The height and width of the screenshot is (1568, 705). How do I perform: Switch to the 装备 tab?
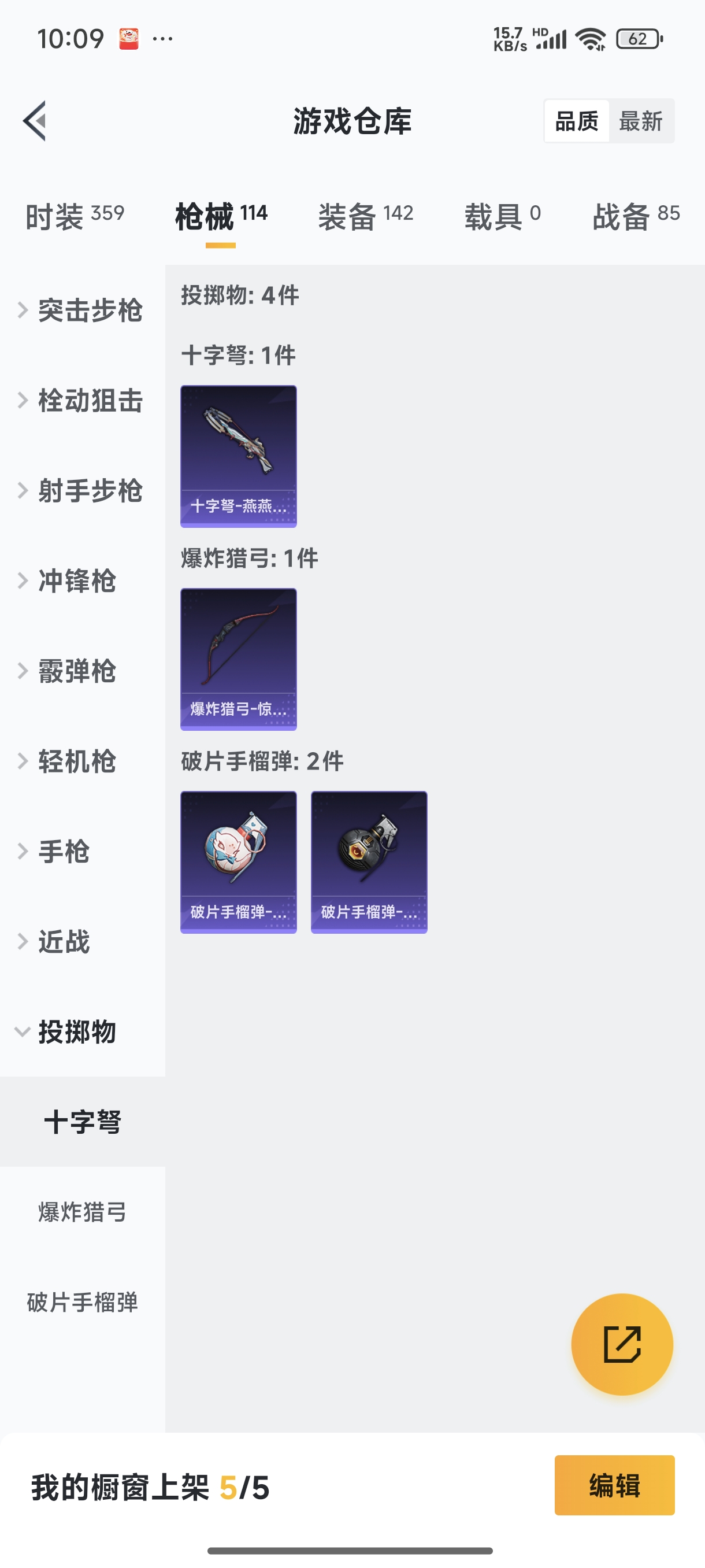[x=366, y=216]
